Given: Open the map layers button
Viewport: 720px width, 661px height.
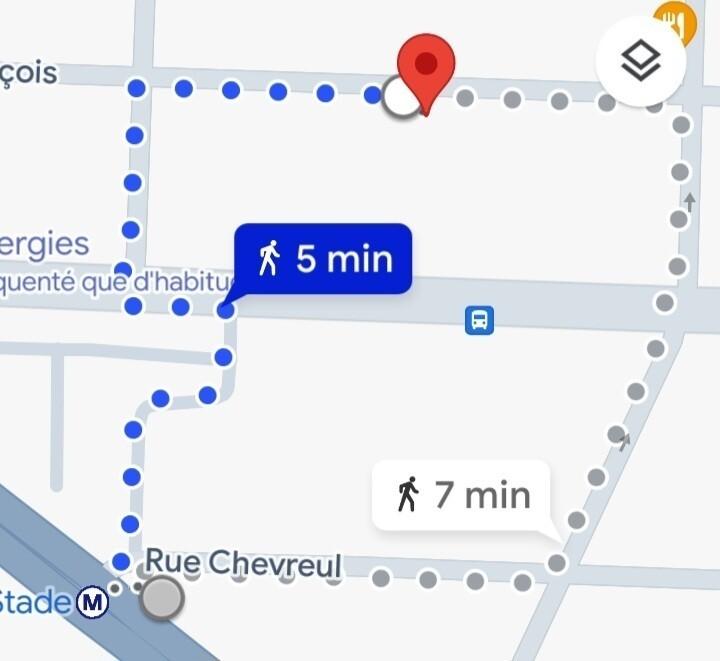Looking at the screenshot, I should [640, 62].
